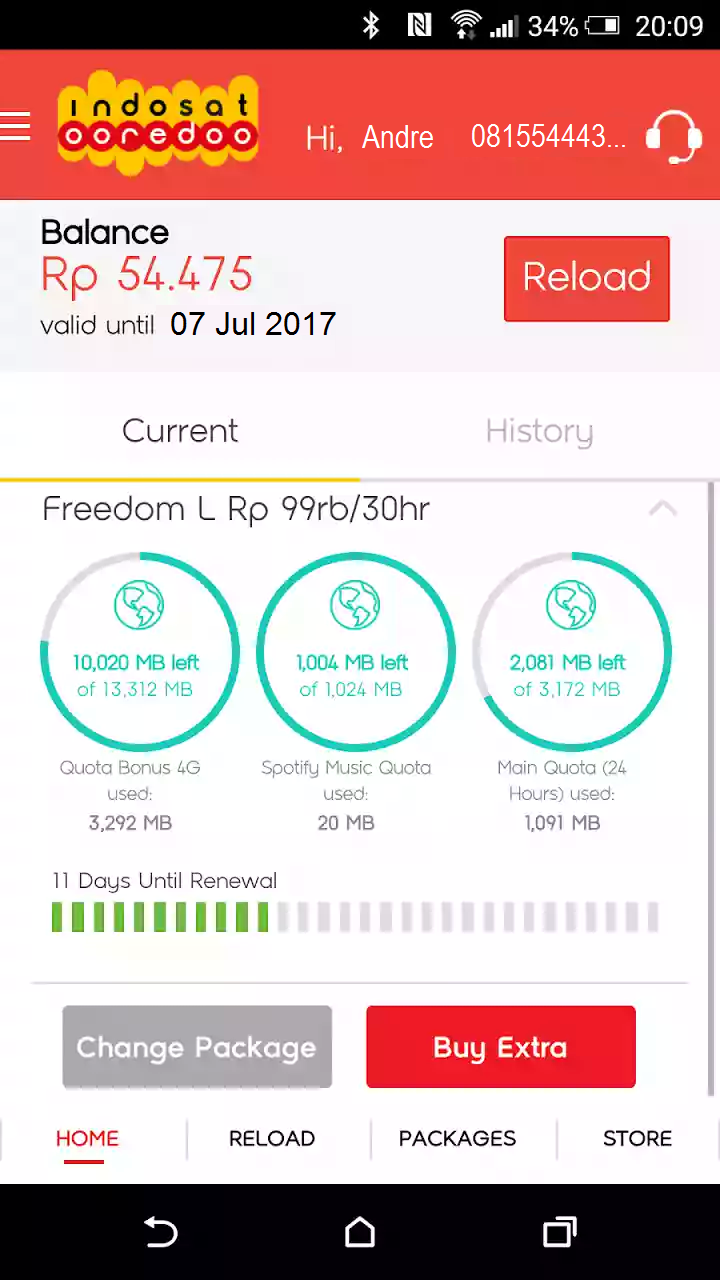Switch to the PACKAGES bottom tab
Screen dimensions: 720x1280
(x=458, y=1138)
